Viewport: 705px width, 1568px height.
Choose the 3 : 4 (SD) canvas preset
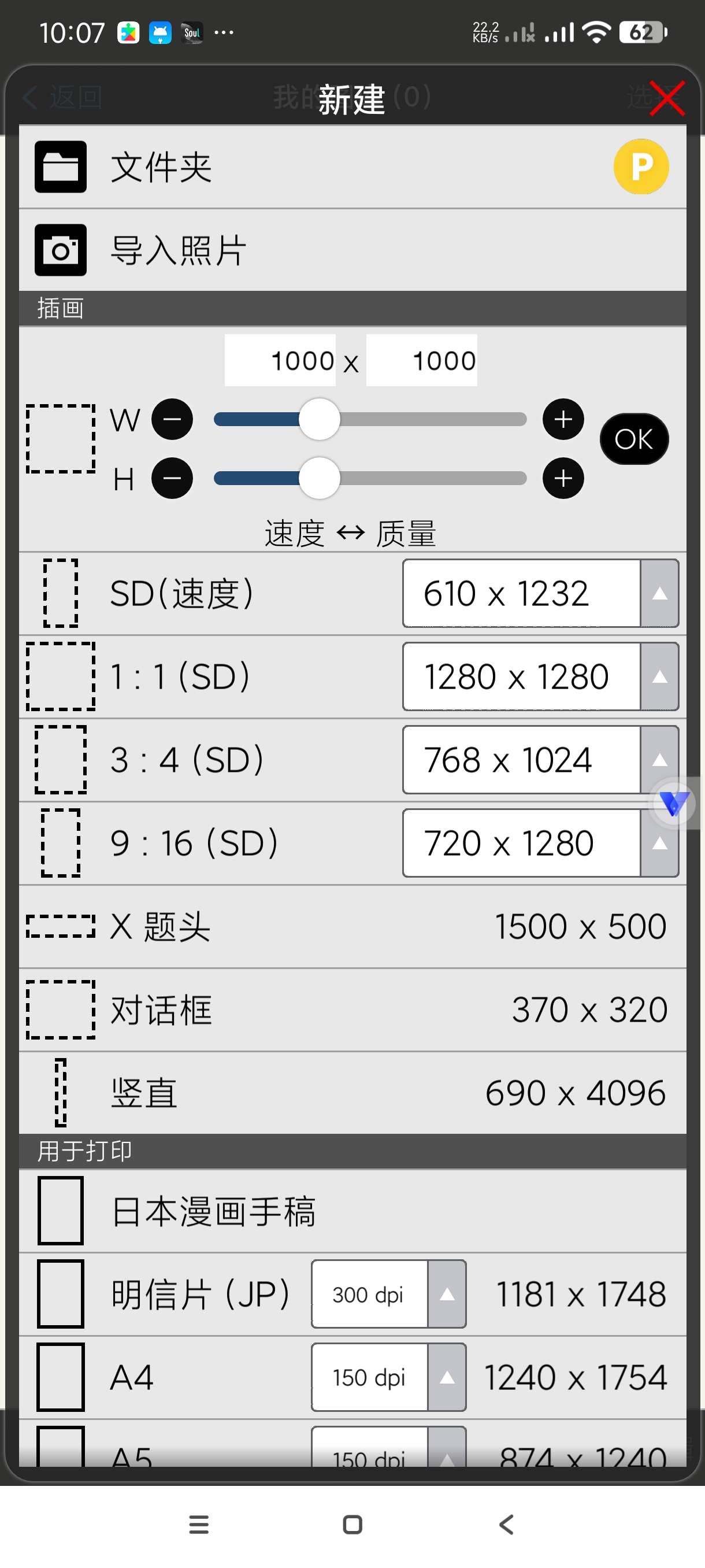tap(187, 760)
